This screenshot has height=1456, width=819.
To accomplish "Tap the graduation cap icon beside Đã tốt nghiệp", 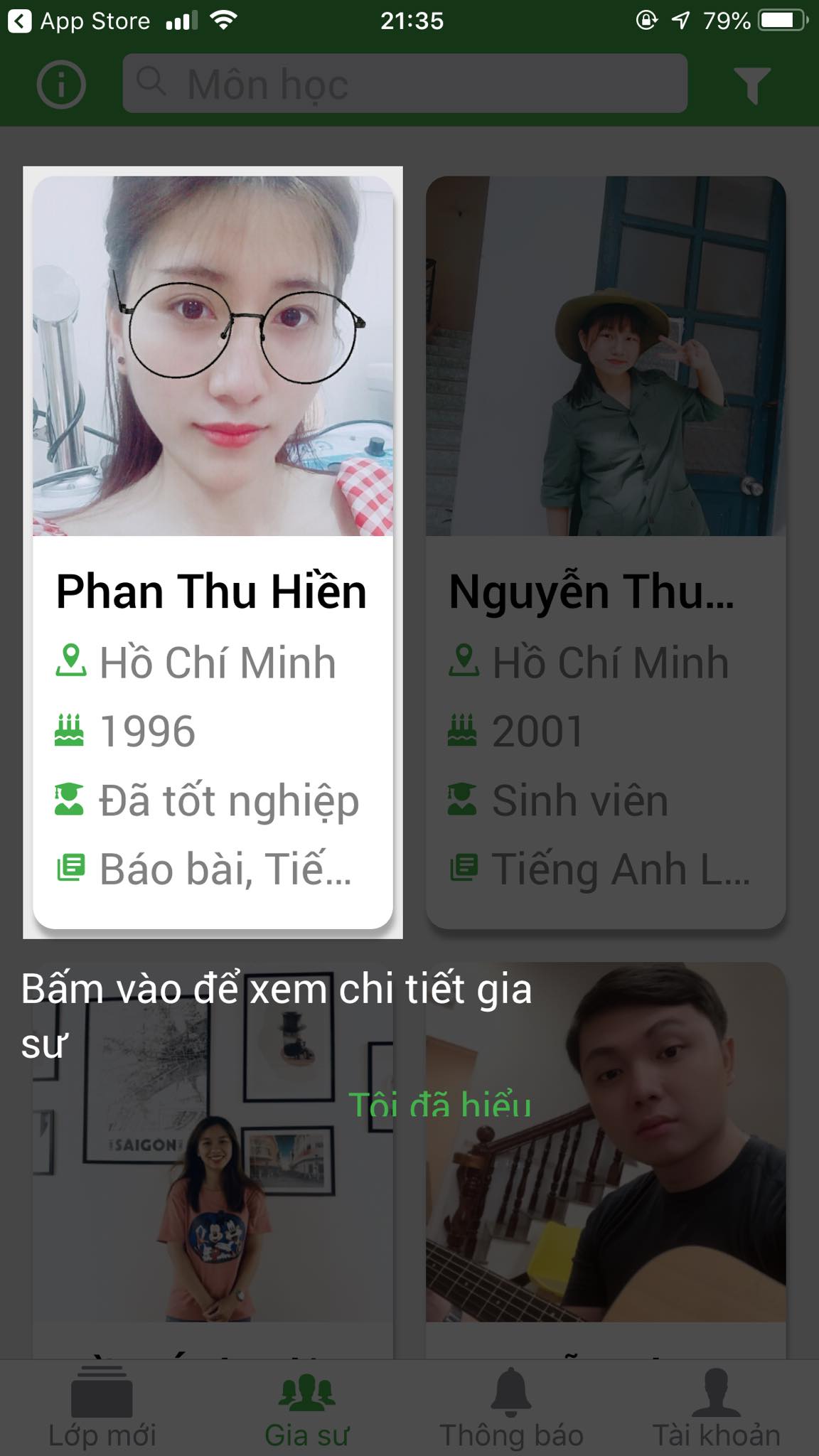I will (69, 798).
